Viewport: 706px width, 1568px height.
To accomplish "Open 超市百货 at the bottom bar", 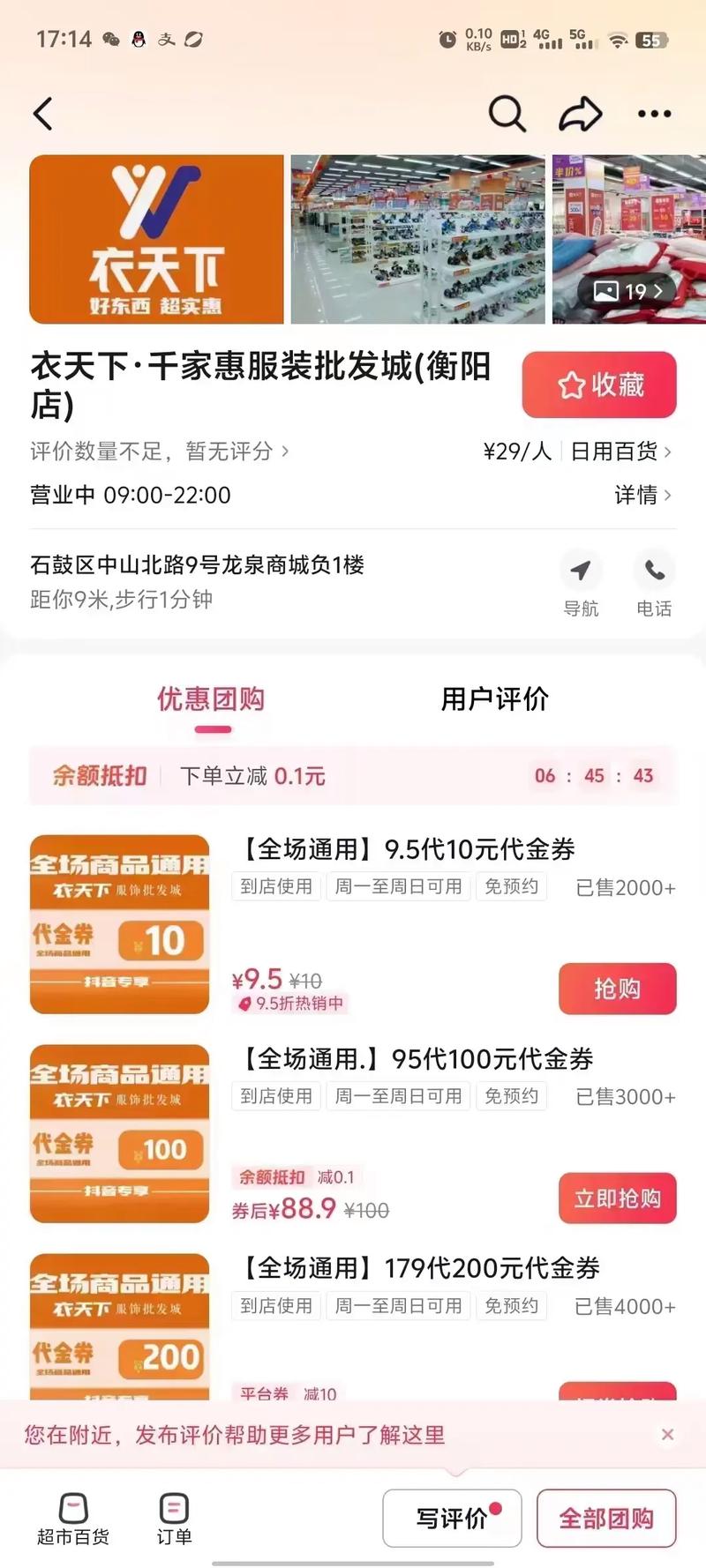I will coord(73,1519).
